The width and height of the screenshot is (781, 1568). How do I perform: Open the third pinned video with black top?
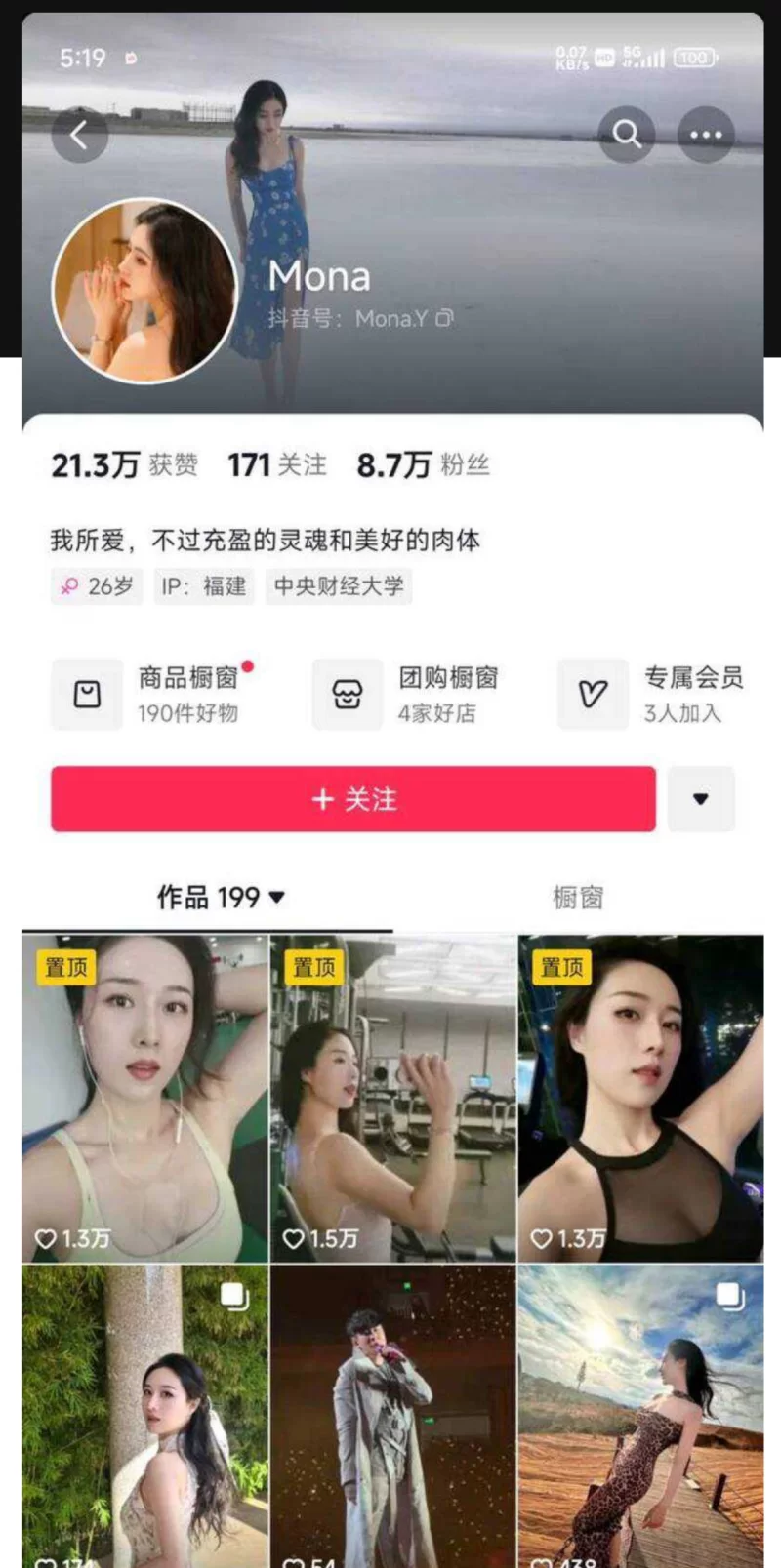[640, 1098]
